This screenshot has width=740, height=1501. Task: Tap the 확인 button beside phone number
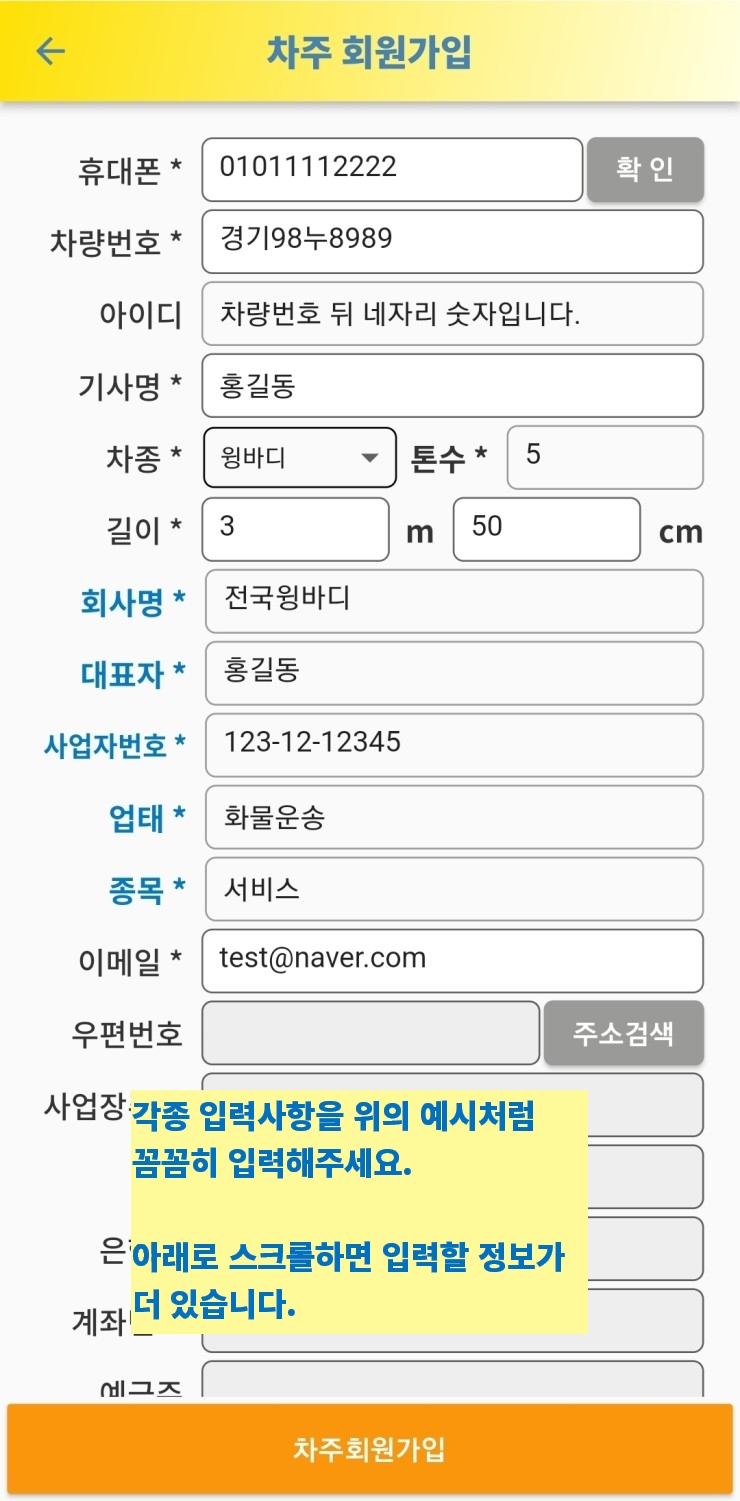pyautogui.click(x=645, y=169)
